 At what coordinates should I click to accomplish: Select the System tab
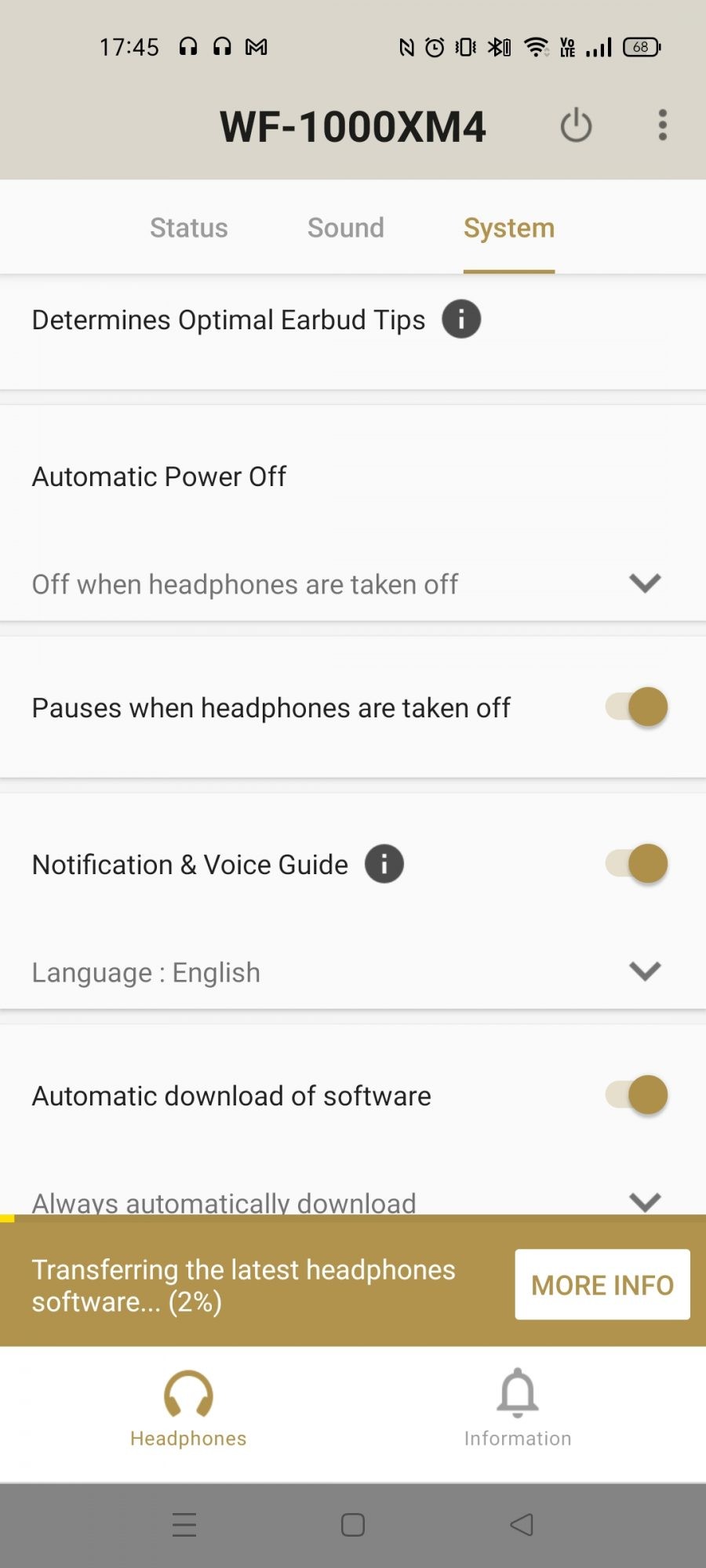pyautogui.click(x=509, y=228)
